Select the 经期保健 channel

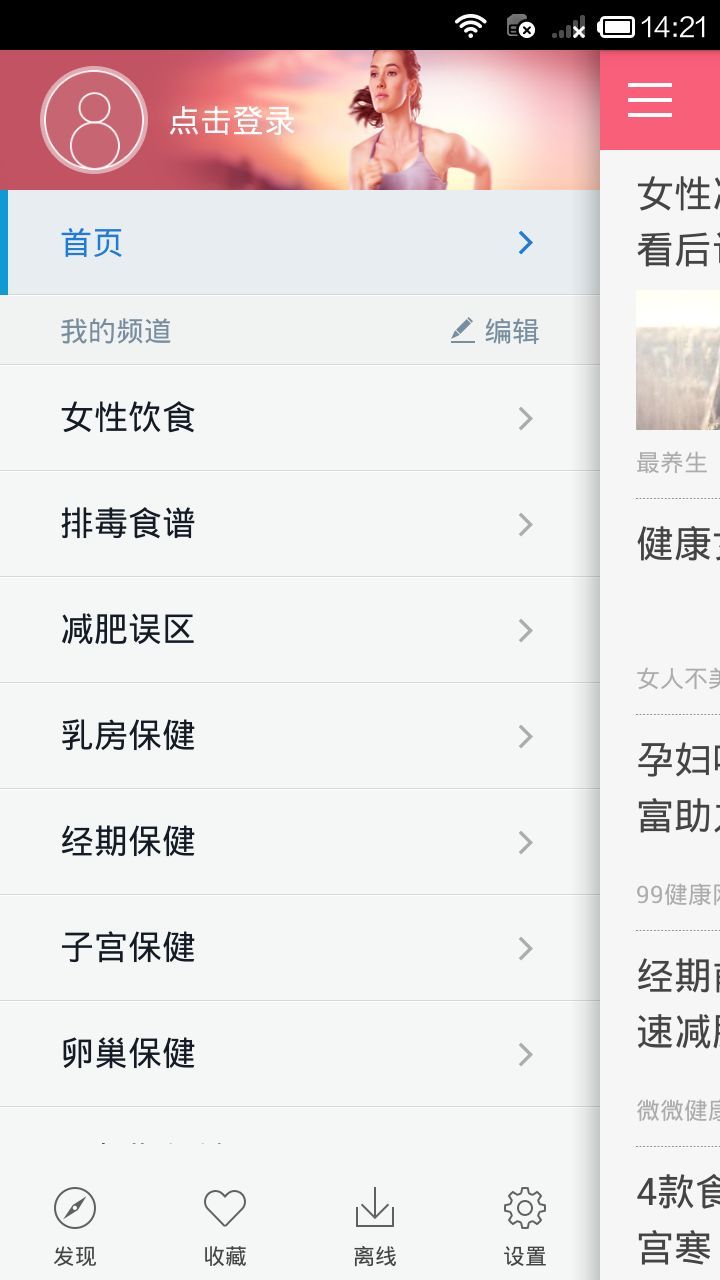[x=300, y=842]
